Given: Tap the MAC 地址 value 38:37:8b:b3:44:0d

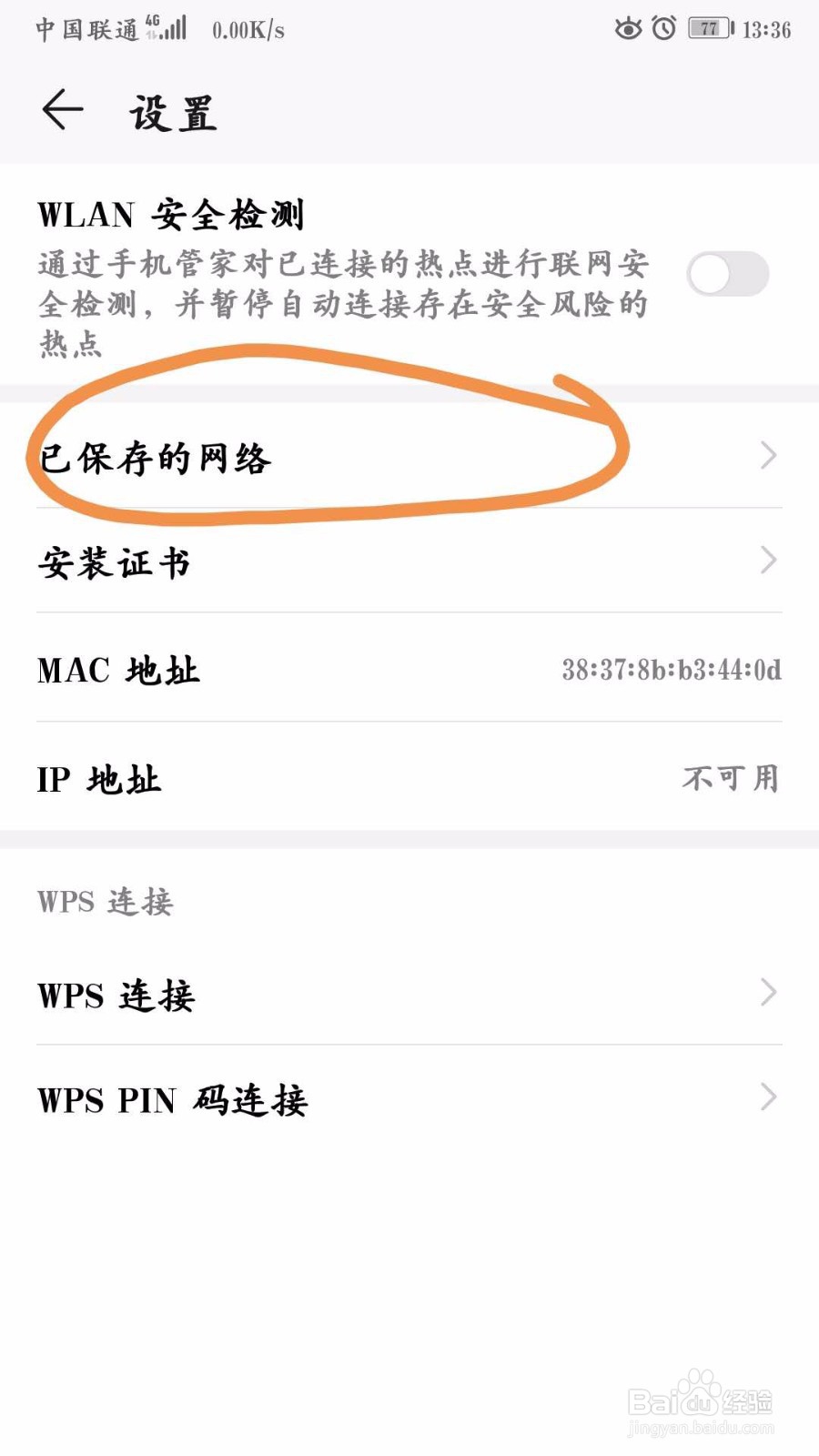Looking at the screenshot, I should coord(671,671).
